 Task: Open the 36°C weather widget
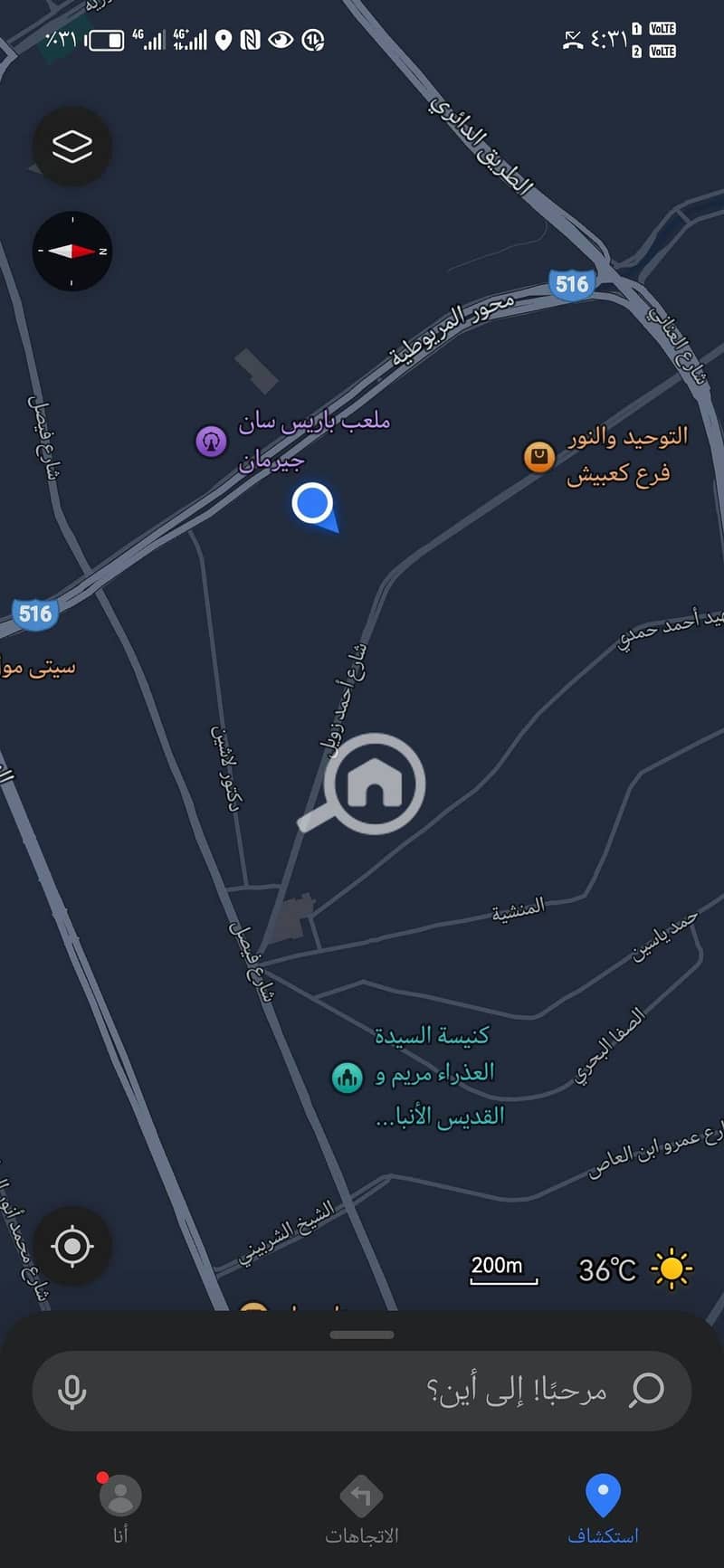pyautogui.click(x=635, y=1269)
